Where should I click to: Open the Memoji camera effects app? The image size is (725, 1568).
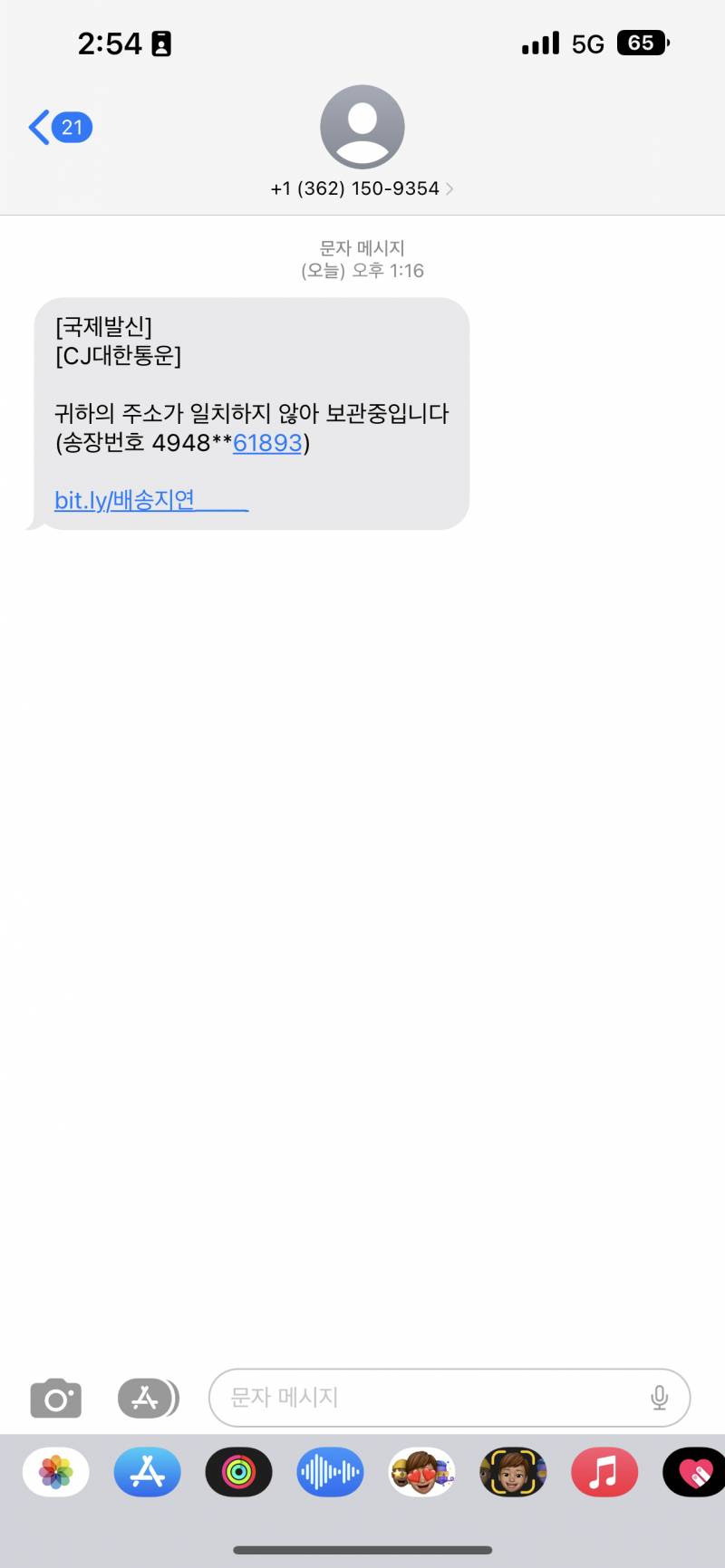coord(514,1472)
